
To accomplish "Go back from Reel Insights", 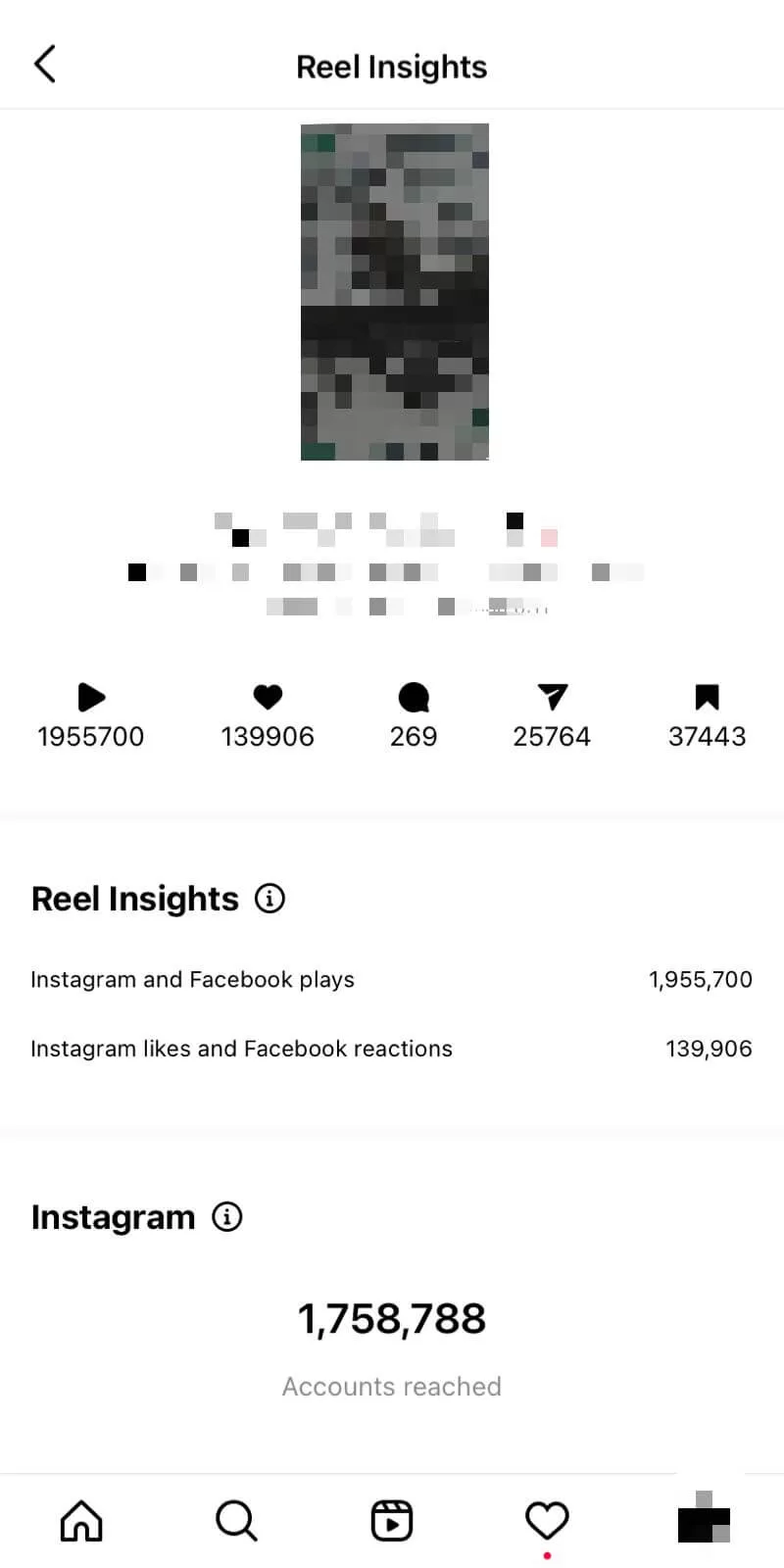I will [45, 65].
